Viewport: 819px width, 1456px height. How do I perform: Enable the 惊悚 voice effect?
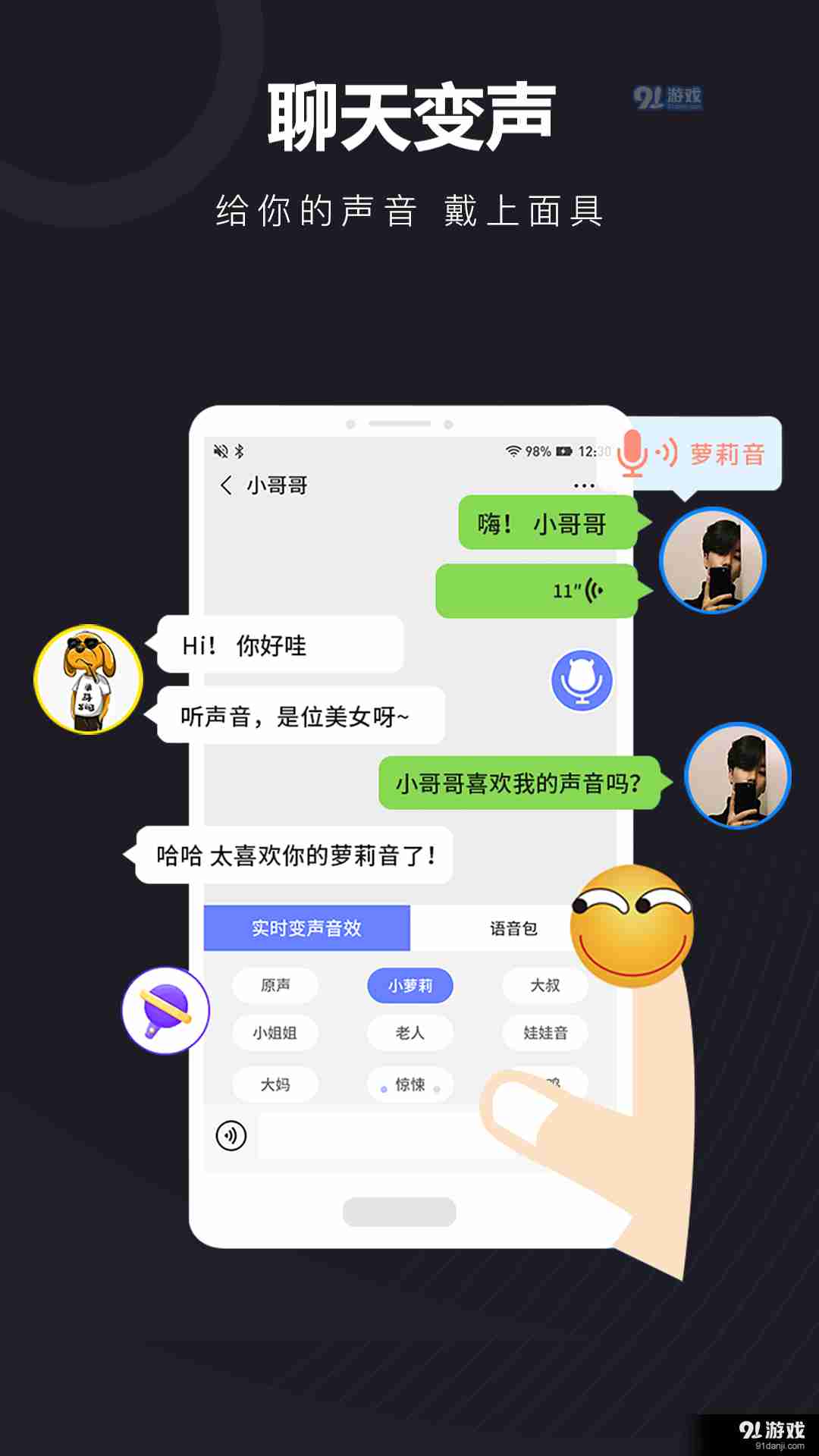point(409,1084)
